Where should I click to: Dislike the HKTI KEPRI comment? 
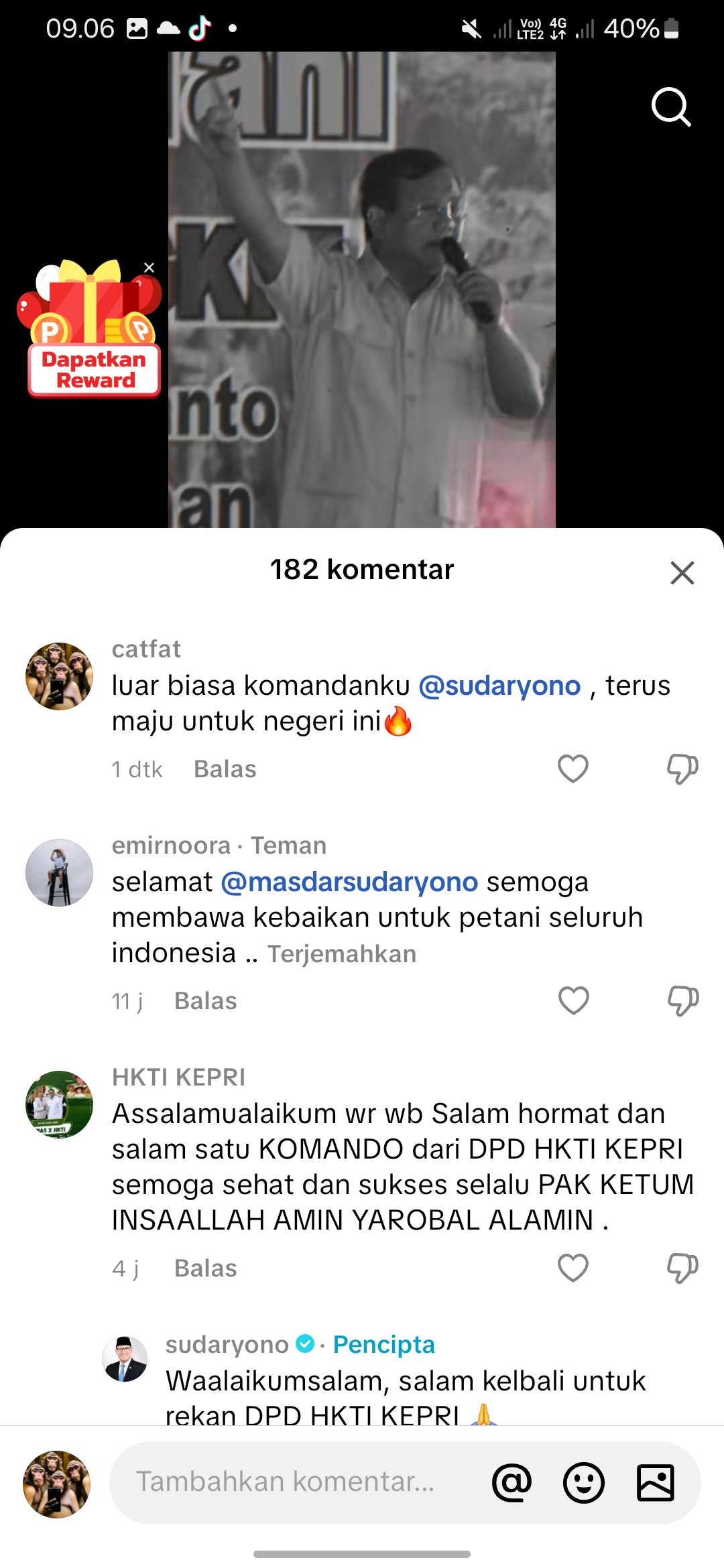(x=682, y=1268)
